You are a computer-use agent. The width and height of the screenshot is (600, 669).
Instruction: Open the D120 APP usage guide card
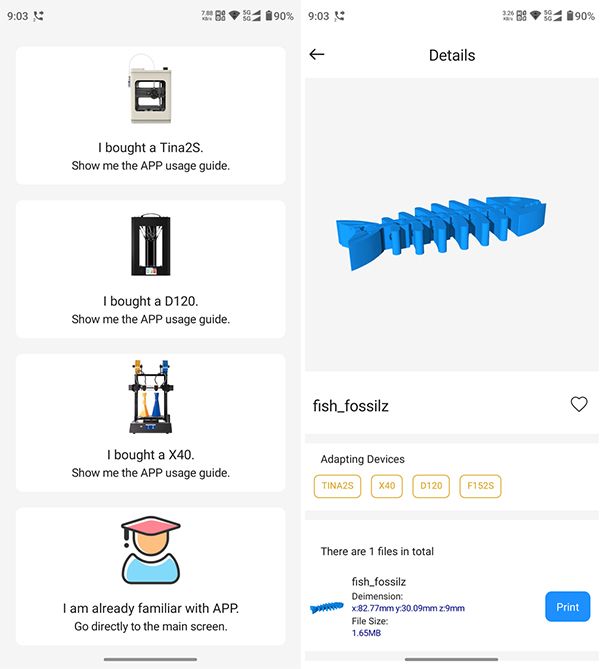(x=151, y=269)
